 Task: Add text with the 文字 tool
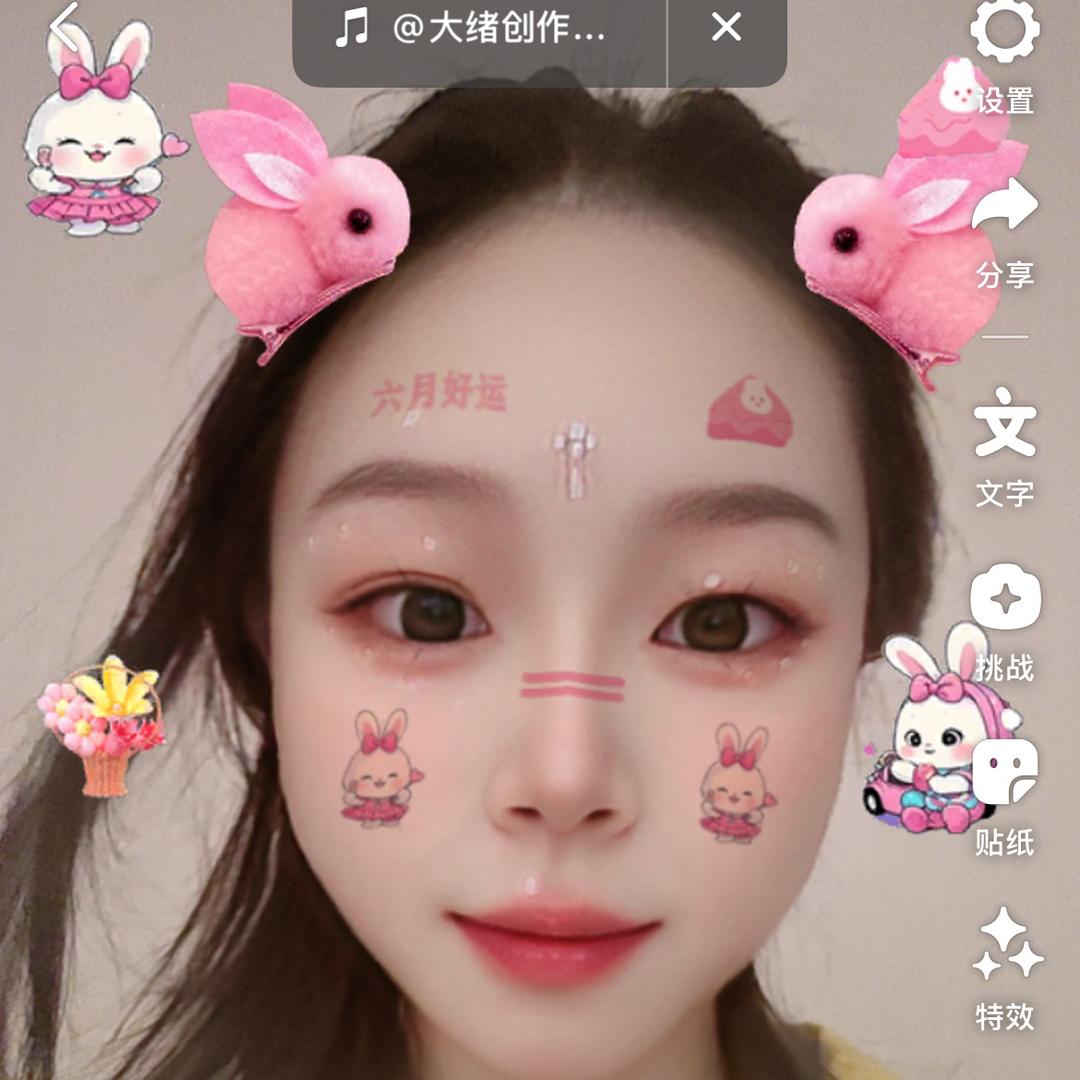click(x=1005, y=424)
